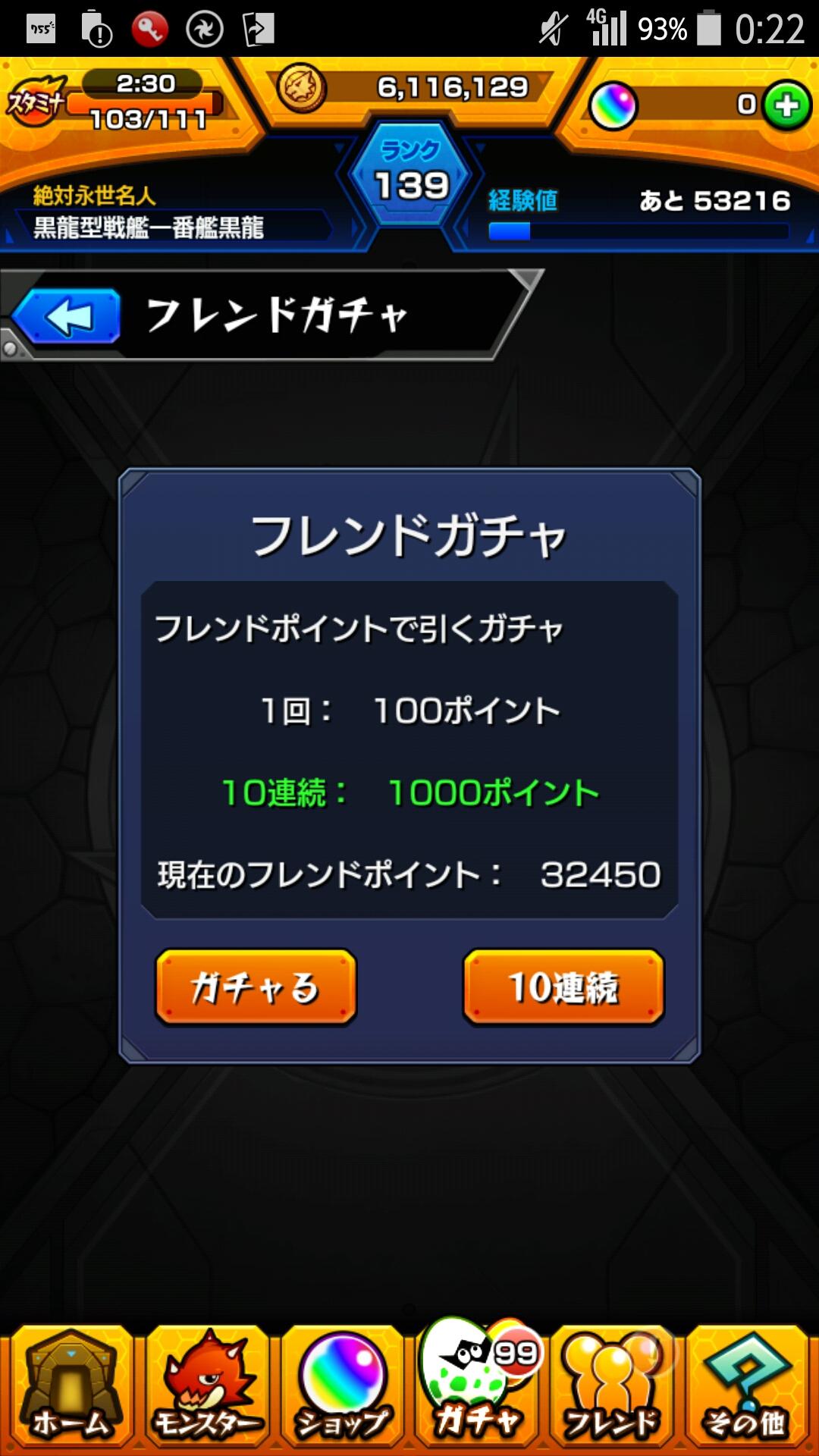Go to the ショップ tab
The width and height of the screenshot is (819, 1456).
tap(342, 1388)
